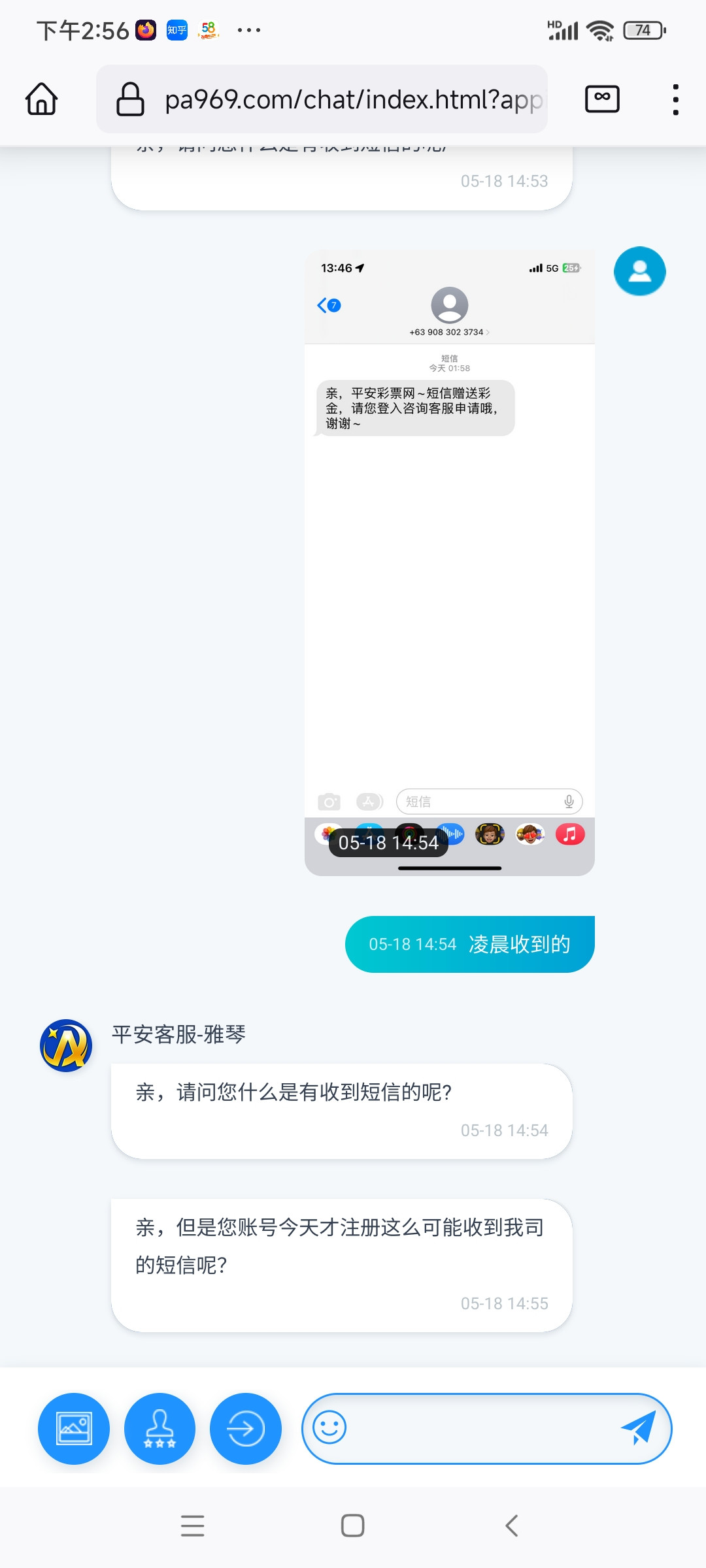Open the browser overflow menu
This screenshot has width=706, height=1568.
tap(675, 99)
